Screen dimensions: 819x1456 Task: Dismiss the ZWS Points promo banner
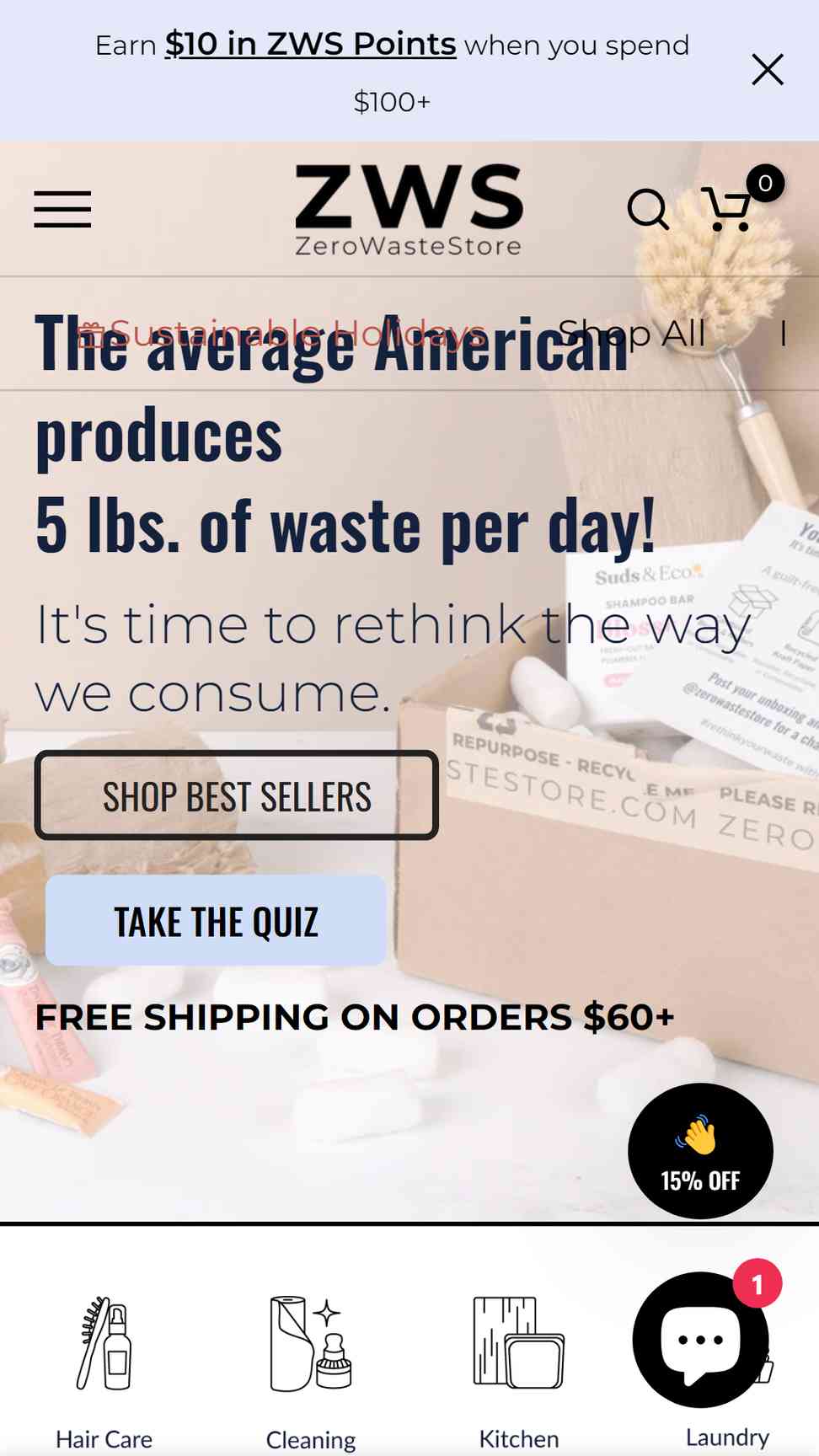pos(768,70)
